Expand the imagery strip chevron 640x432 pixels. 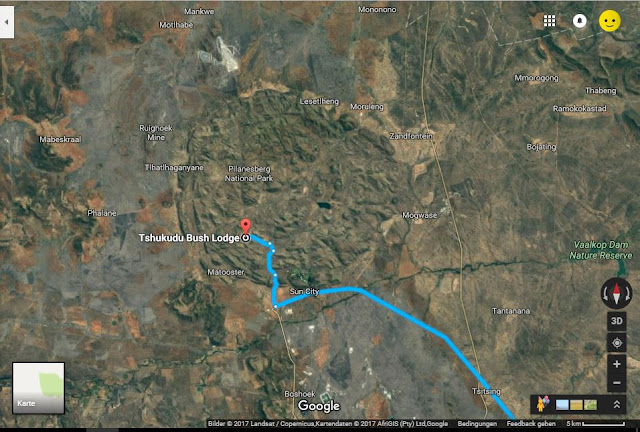click(617, 404)
